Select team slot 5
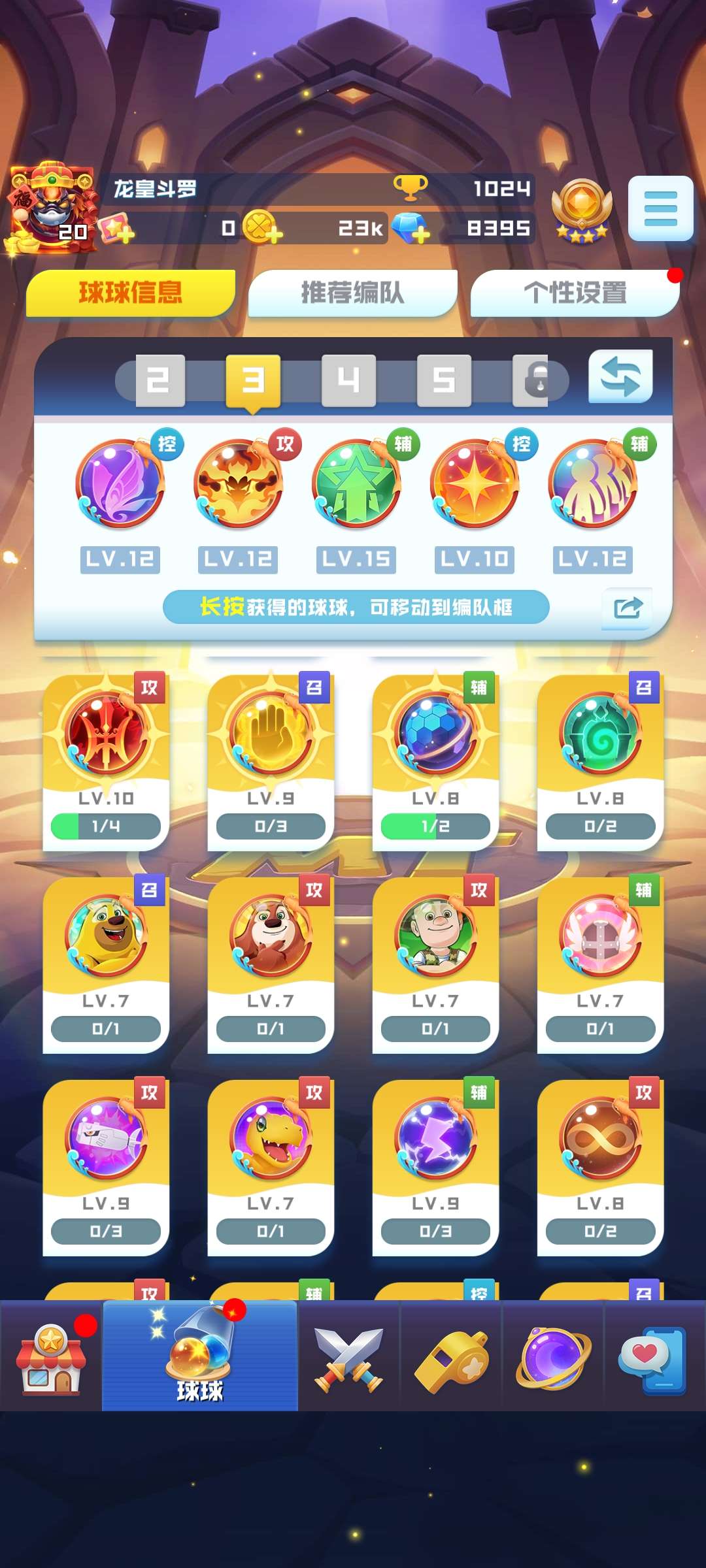Screen dimensions: 706x1568 [x=444, y=380]
